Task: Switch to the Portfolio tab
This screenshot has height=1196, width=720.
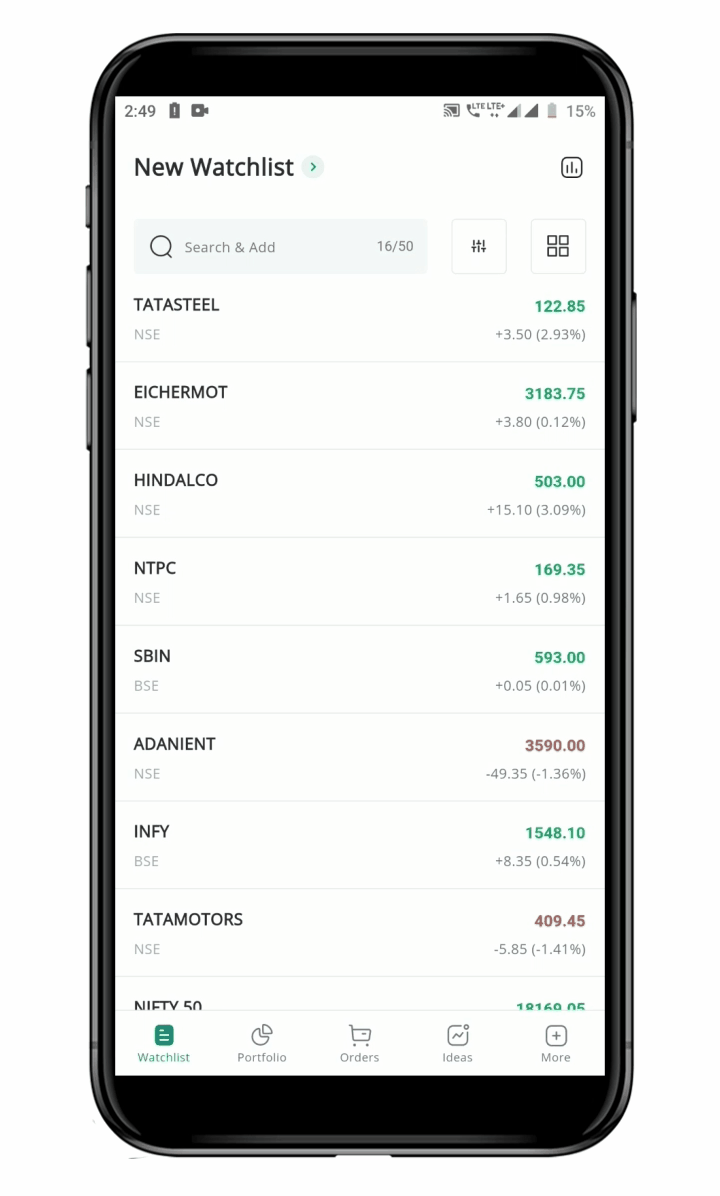Action: click(x=262, y=1043)
